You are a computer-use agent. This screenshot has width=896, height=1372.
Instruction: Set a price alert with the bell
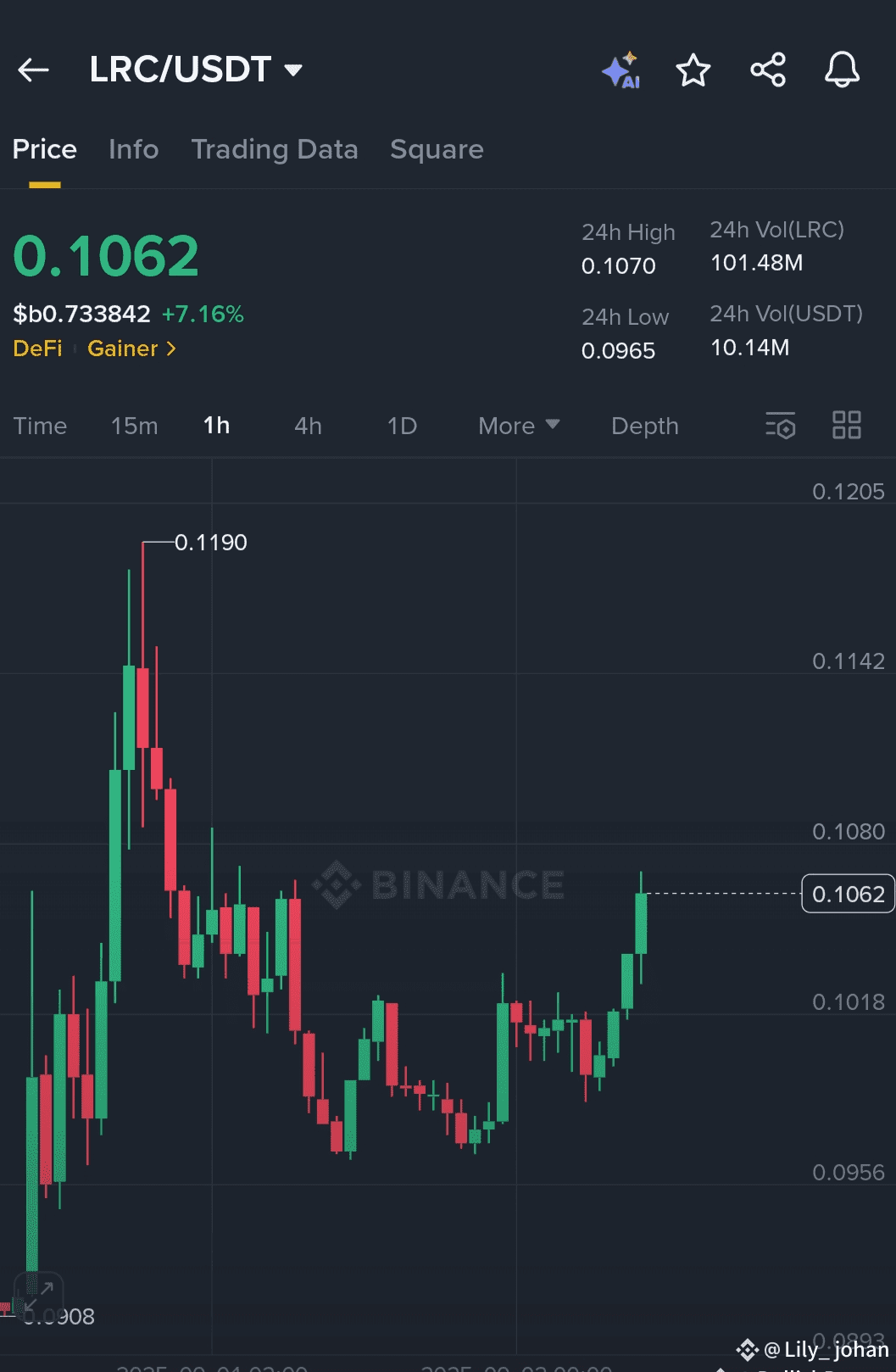point(842,70)
